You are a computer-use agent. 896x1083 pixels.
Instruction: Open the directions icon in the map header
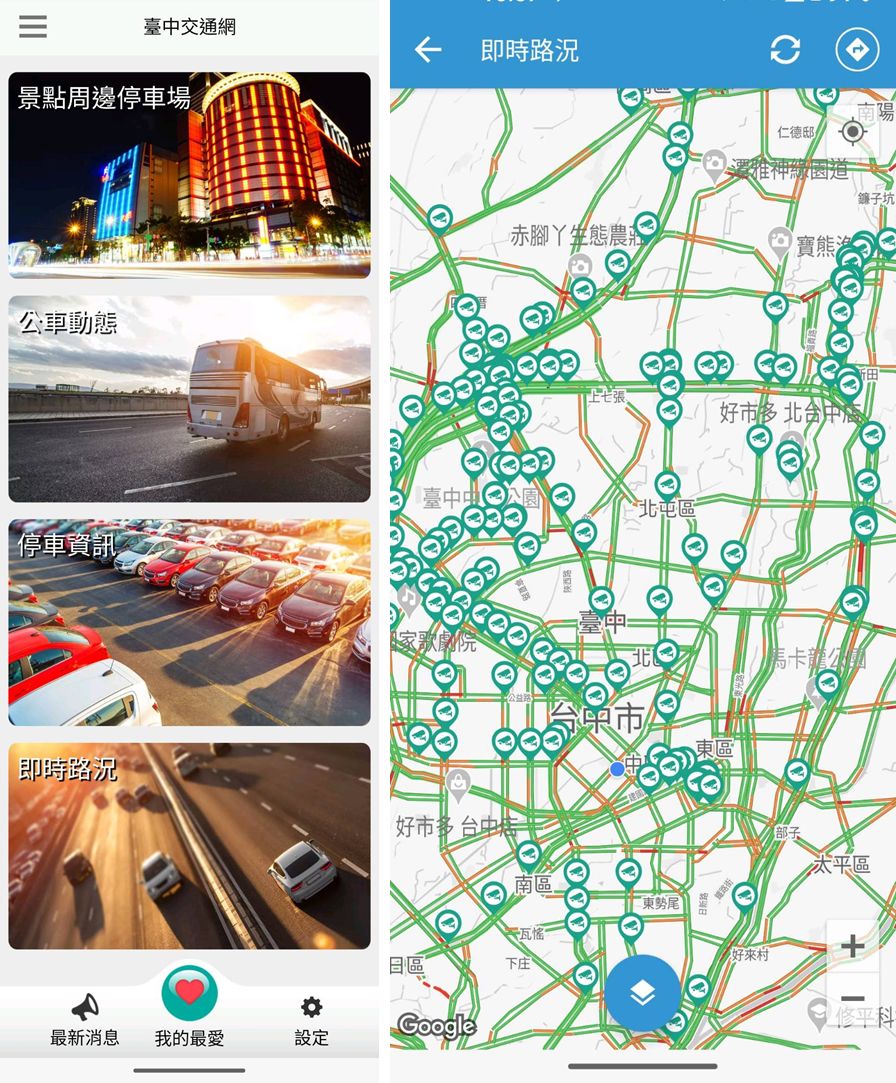click(857, 49)
